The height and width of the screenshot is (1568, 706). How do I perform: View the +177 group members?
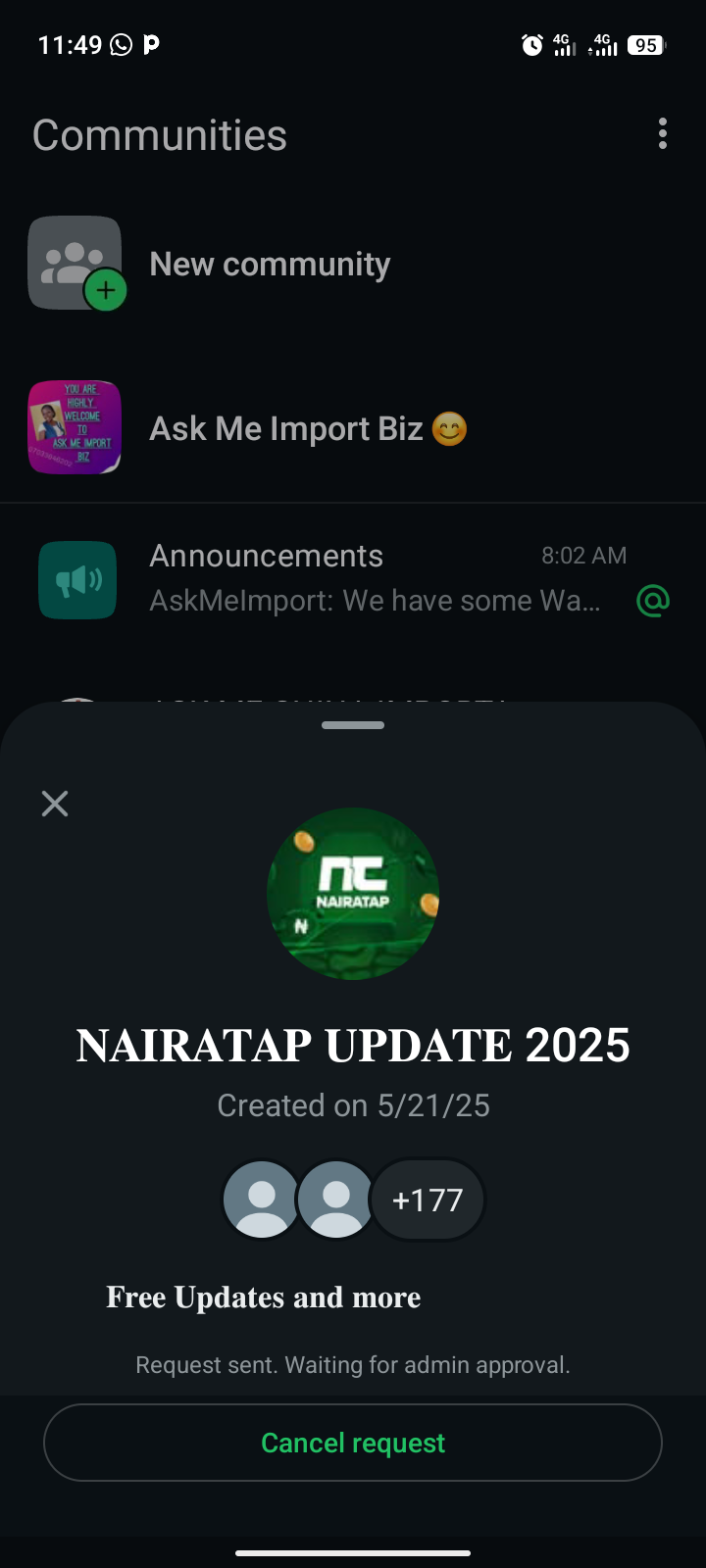[x=427, y=1200]
